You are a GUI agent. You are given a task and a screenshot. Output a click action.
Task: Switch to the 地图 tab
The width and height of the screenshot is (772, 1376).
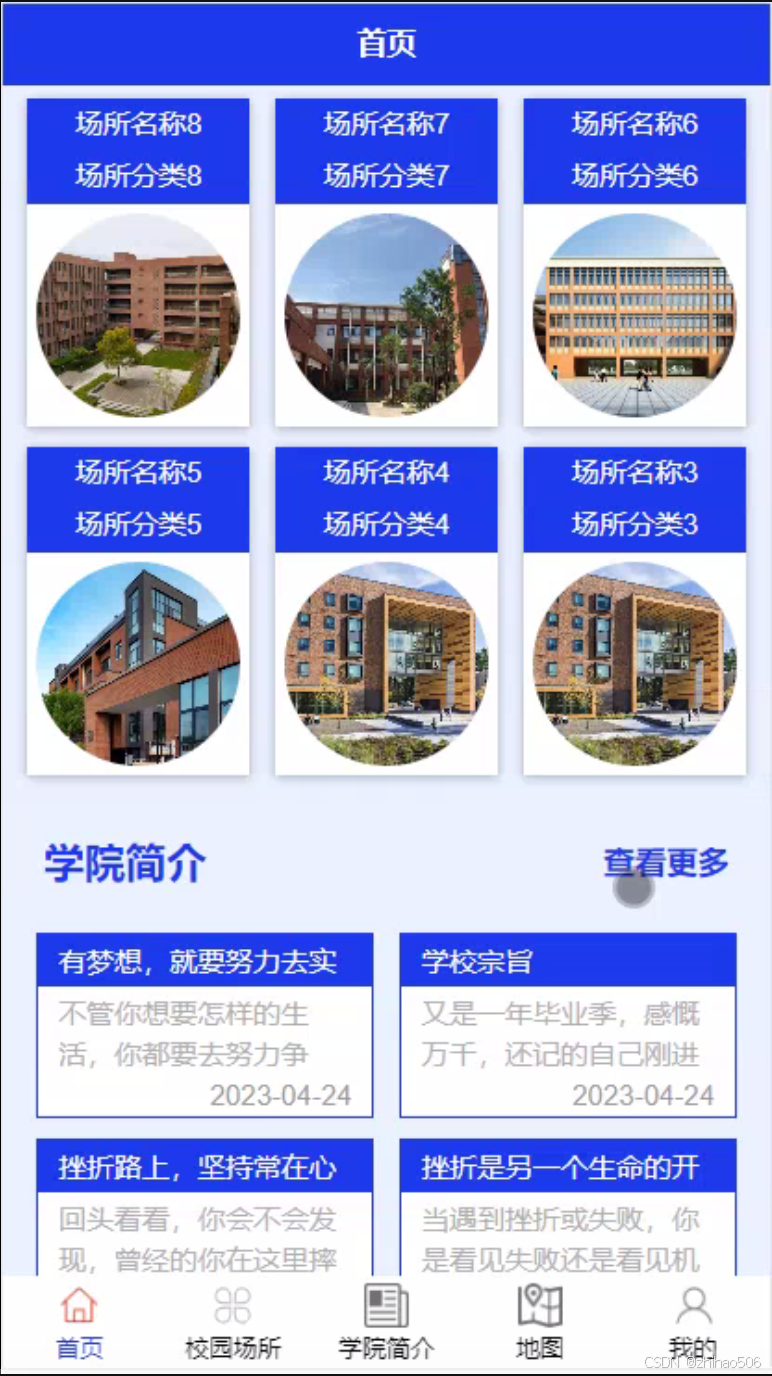point(540,1322)
